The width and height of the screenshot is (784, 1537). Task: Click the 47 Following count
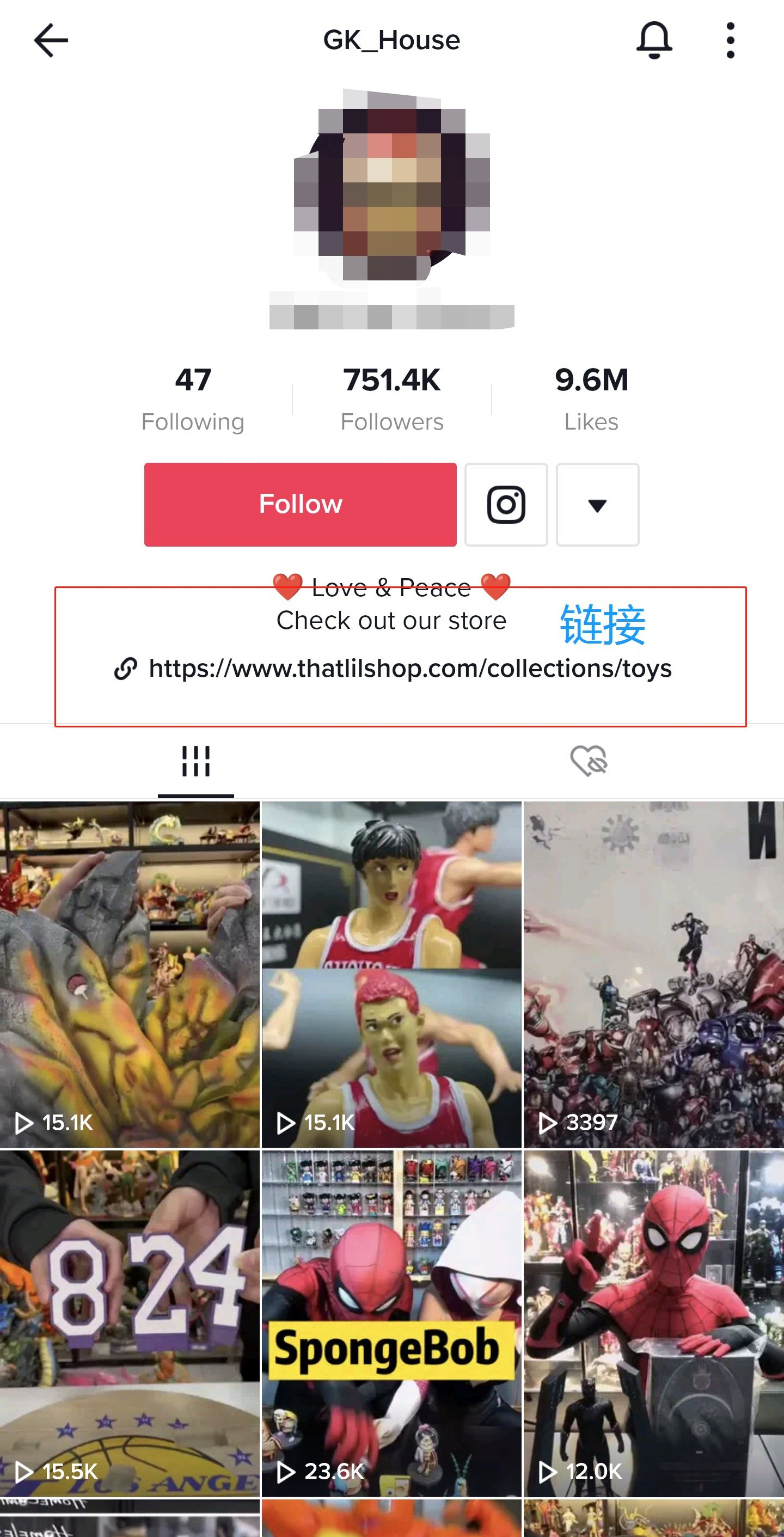[193, 396]
